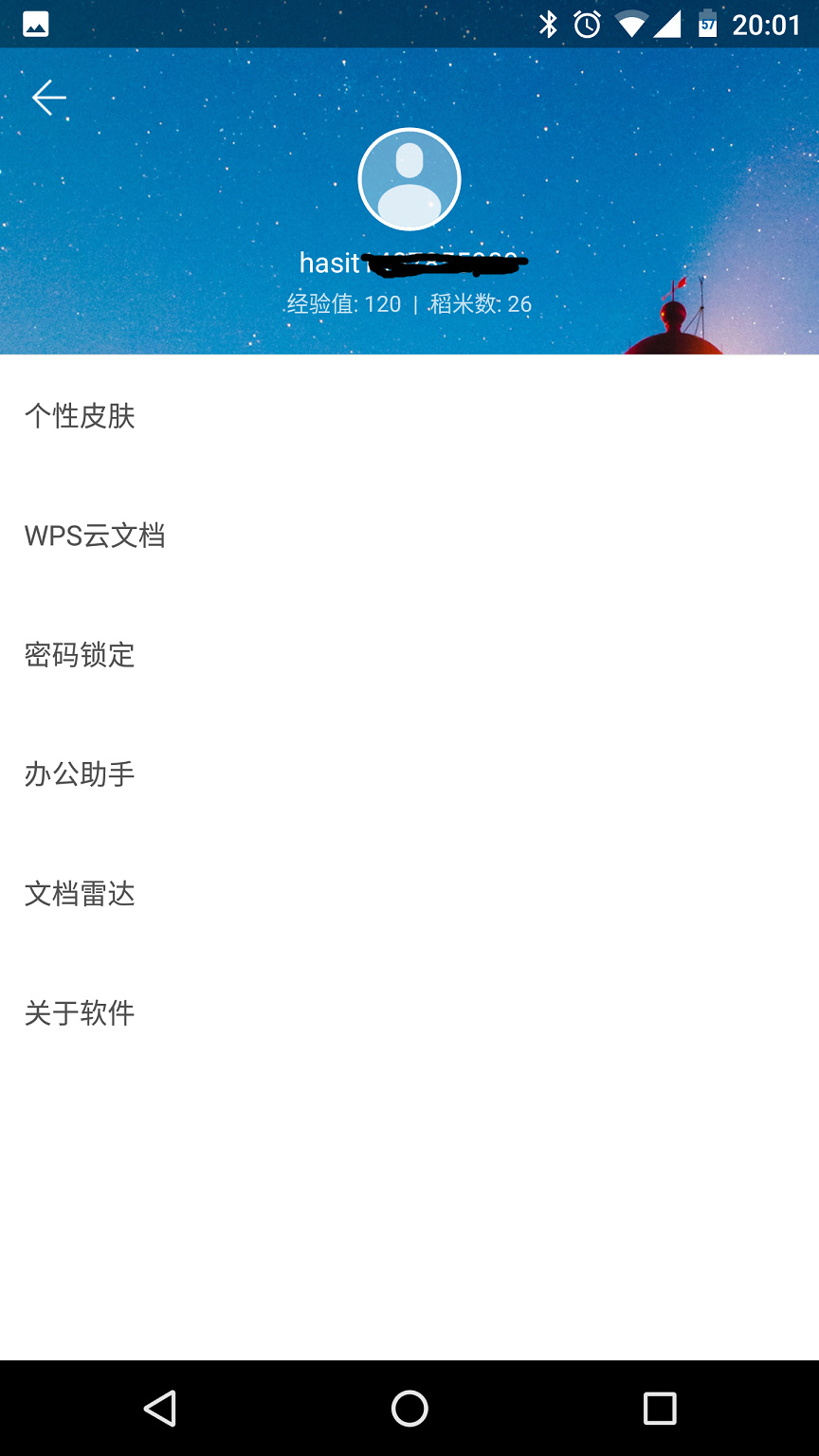Open WPS云文档
Image resolution: width=819 pixels, height=1456 pixels.
pyautogui.click(x=409, y=535)
